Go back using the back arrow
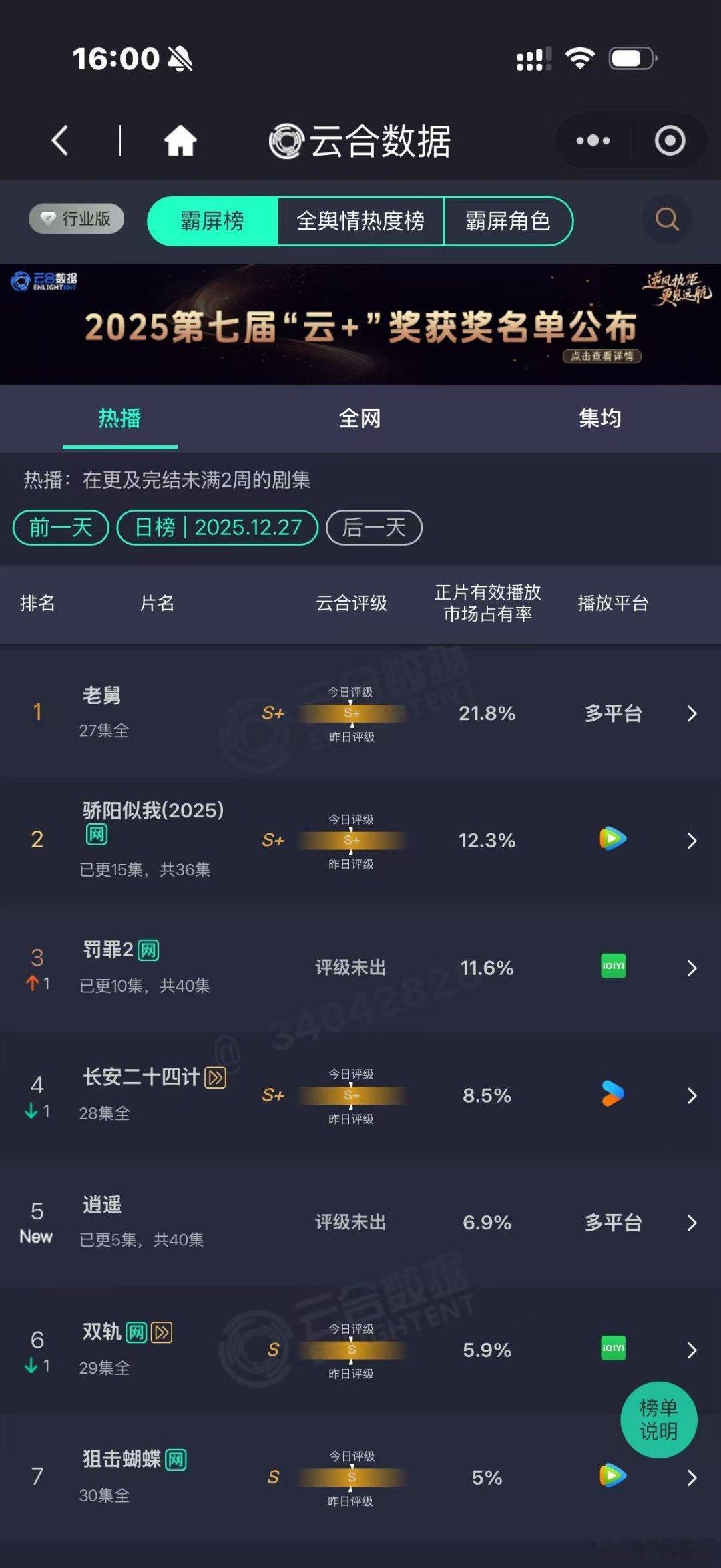The height and width of the screenshot is (1568, 721). [x=60, y=141]
